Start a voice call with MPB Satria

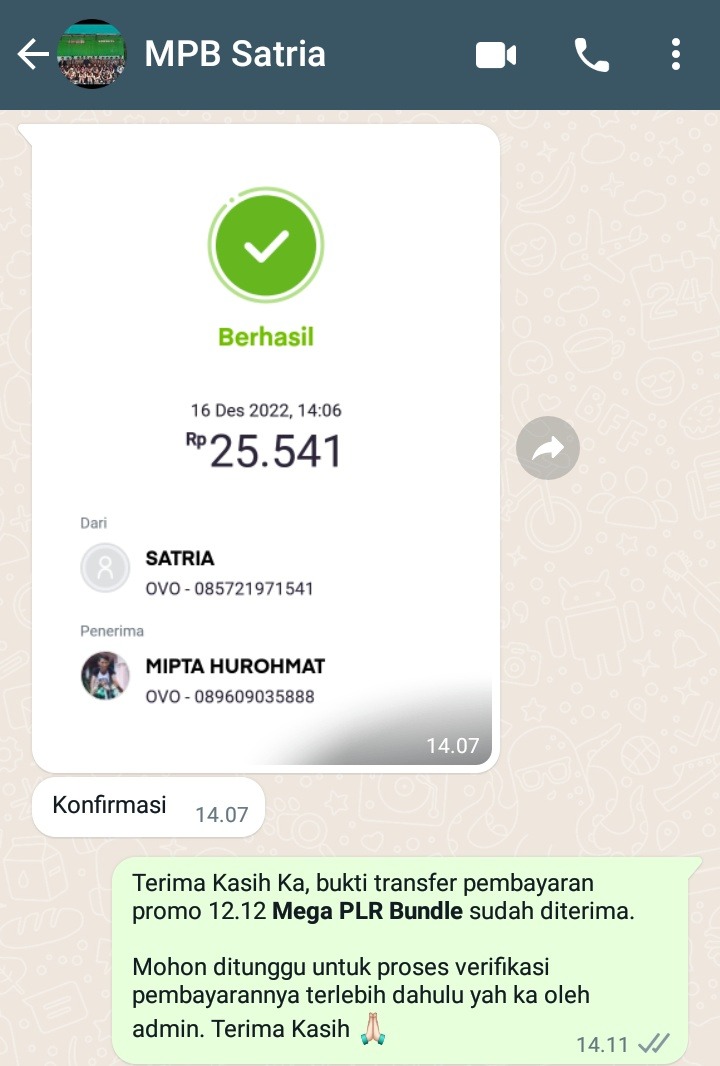coord(591,55)
